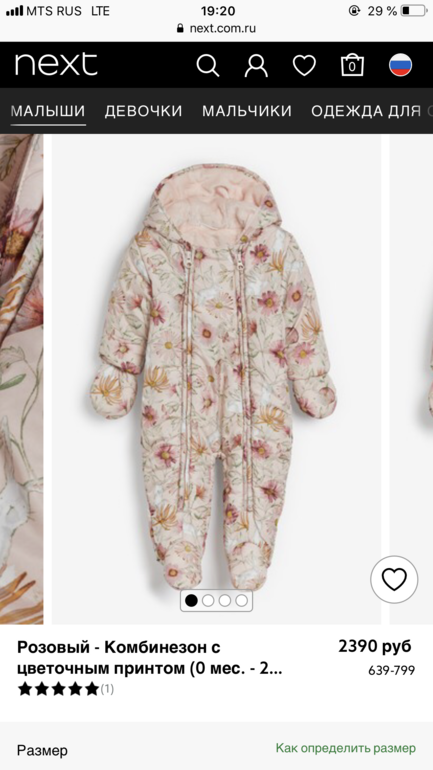This screenshot has height=770, width=433.
Task: View product star rating reviews
Action: point(65,689)
